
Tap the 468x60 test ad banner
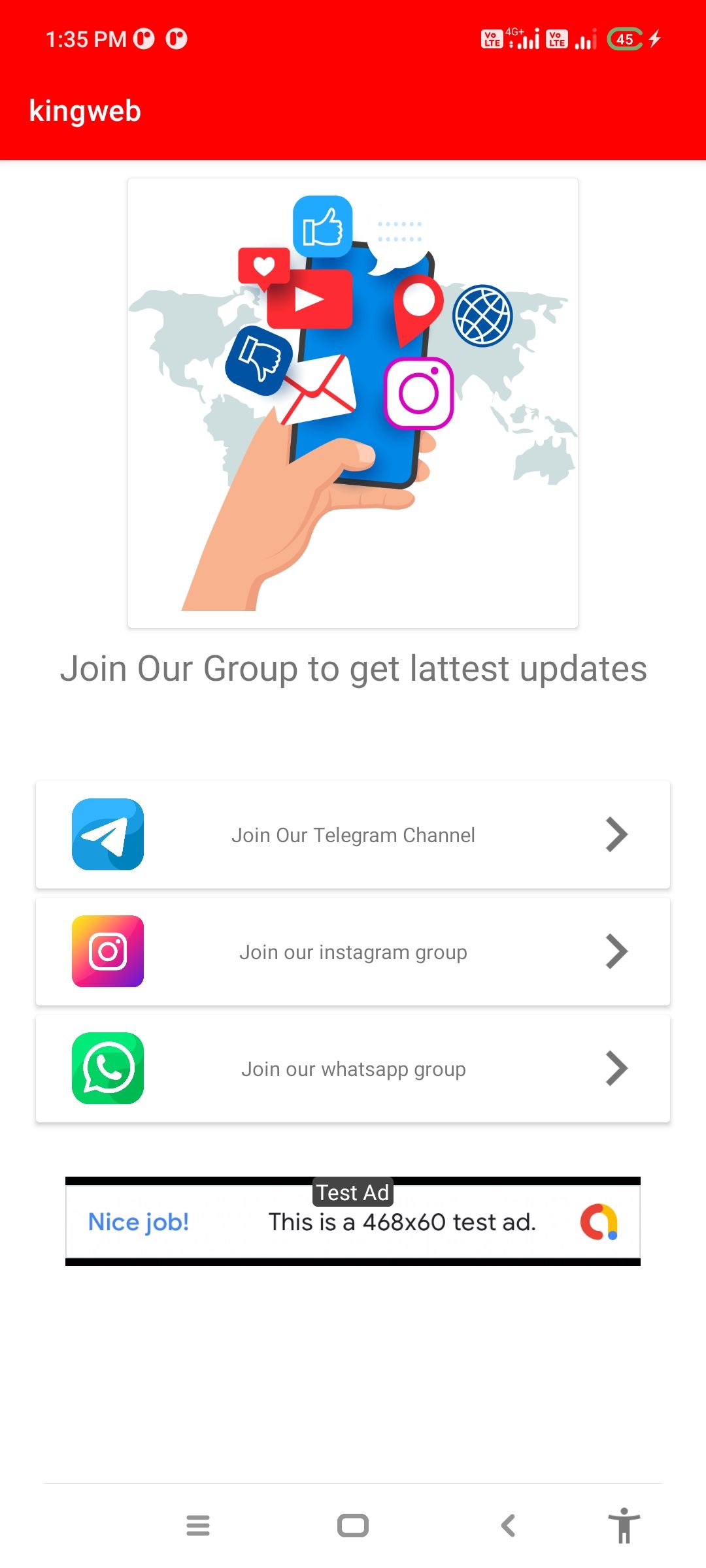353,1222
